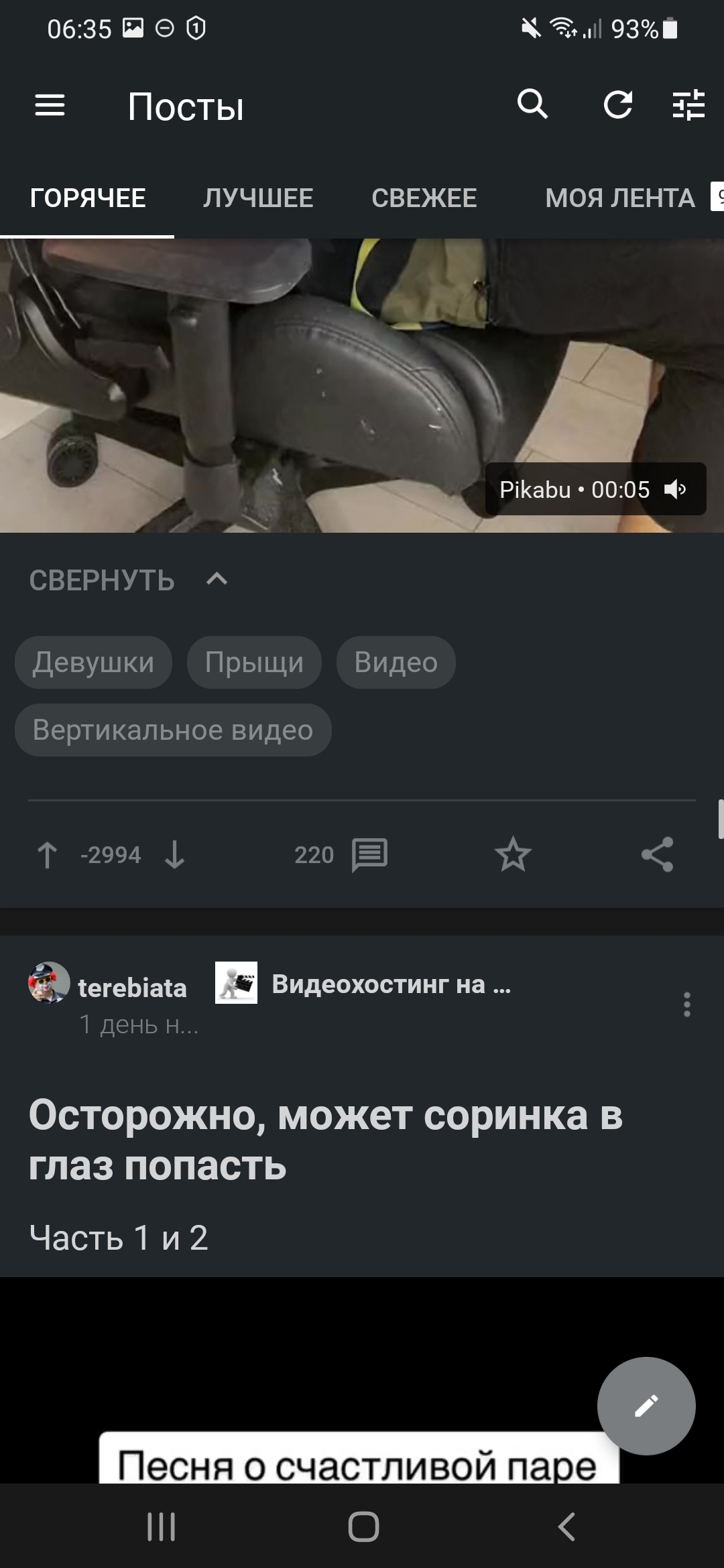Select the Вертикальное видео tag
This screenshot has height=1568, width=724.
[173, 730]
